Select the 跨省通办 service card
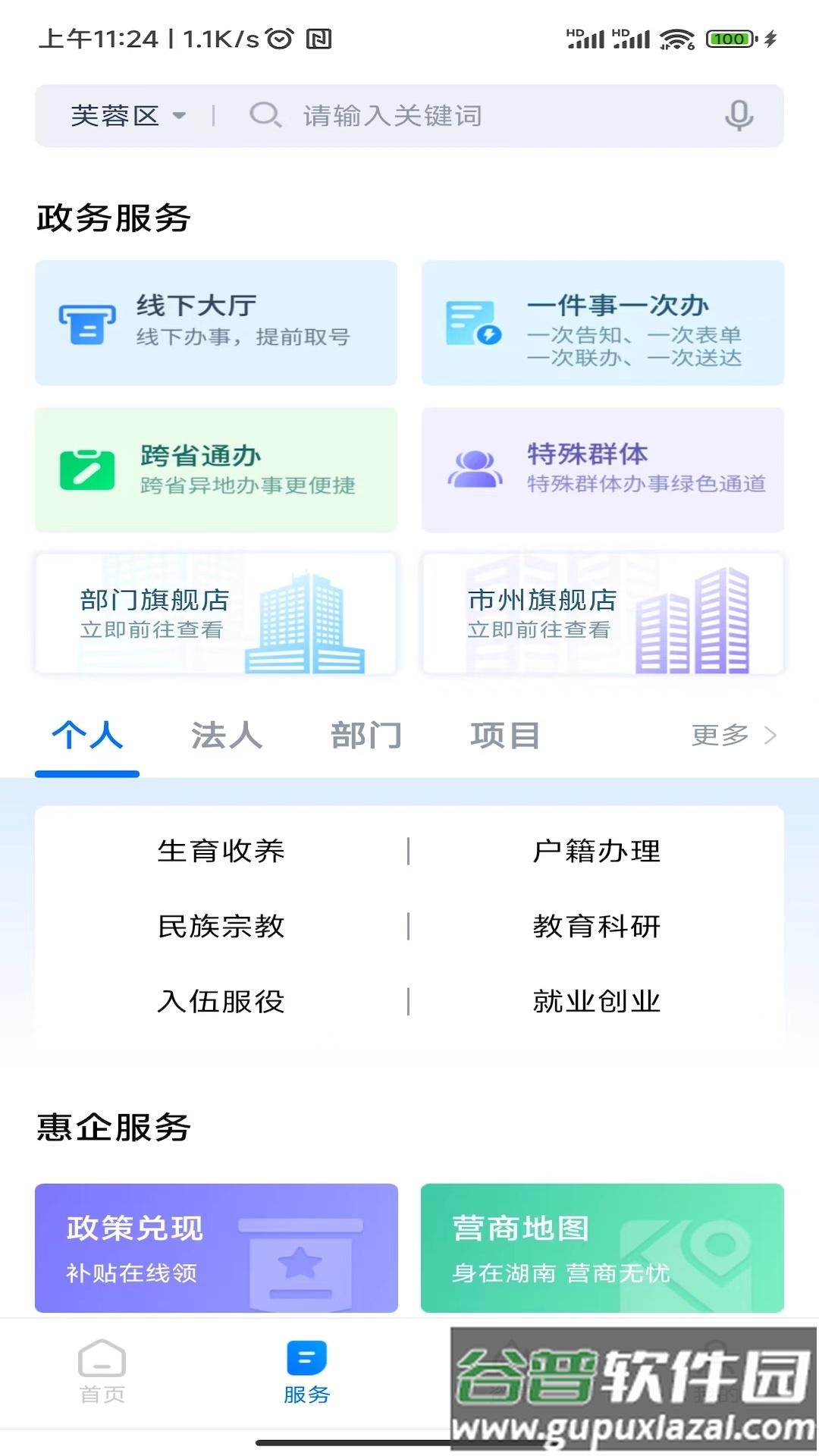 click(216, 469)
